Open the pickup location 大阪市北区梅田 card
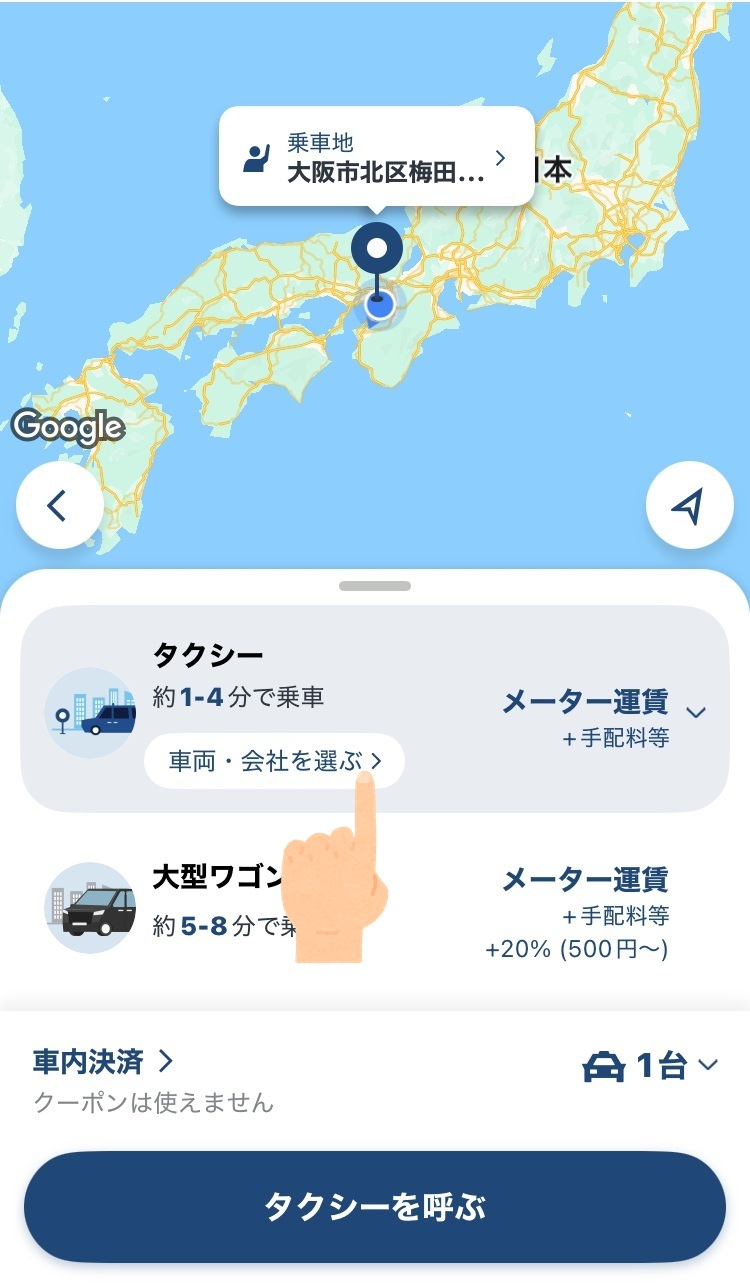 pos(376,158)
